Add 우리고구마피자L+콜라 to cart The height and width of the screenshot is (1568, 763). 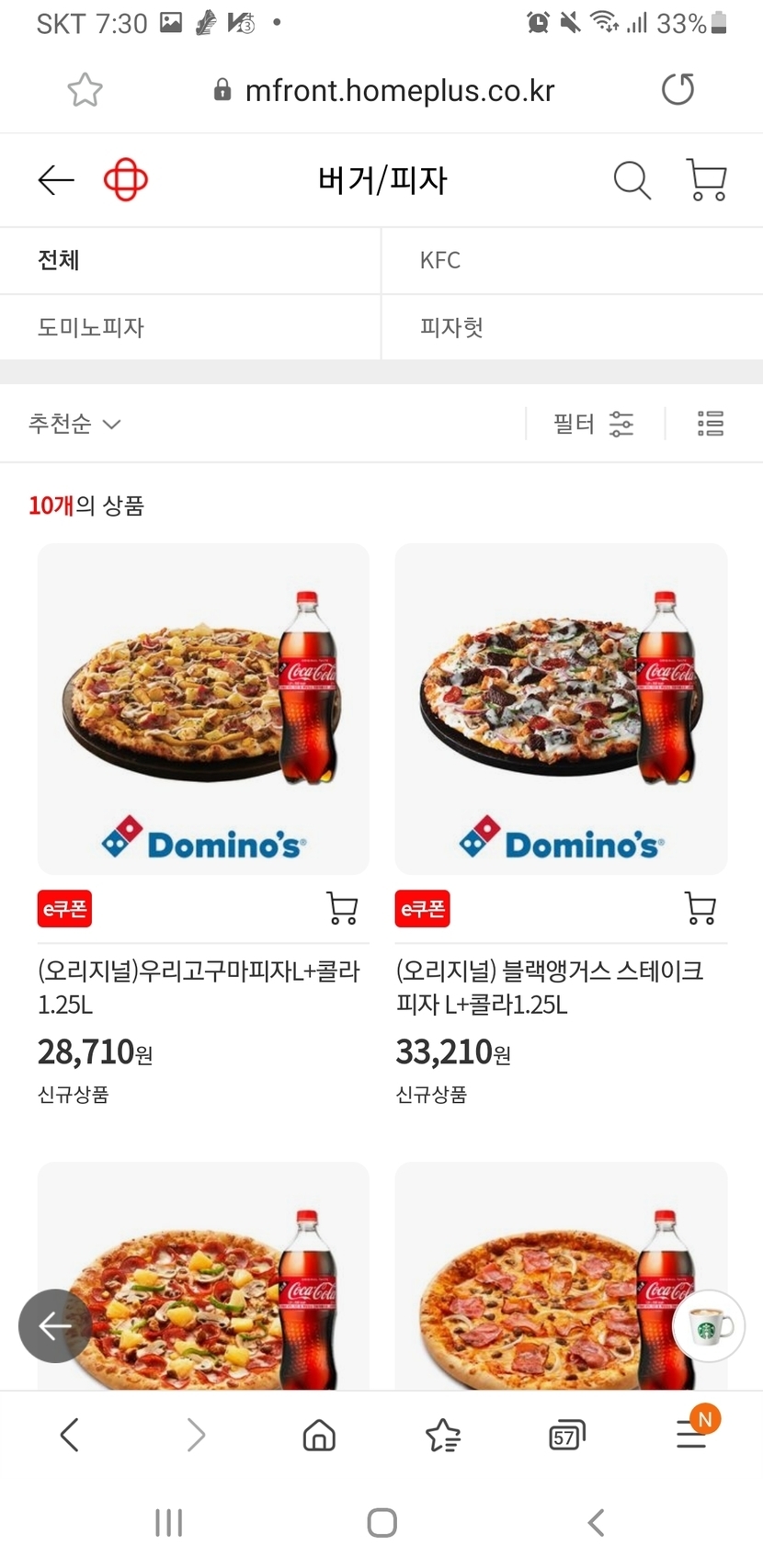tap(342, 908)
